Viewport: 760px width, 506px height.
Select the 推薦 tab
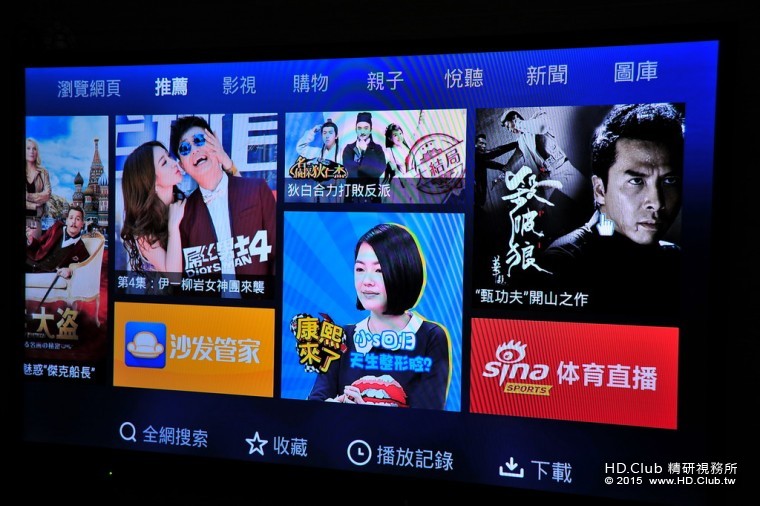coord(171,87)
